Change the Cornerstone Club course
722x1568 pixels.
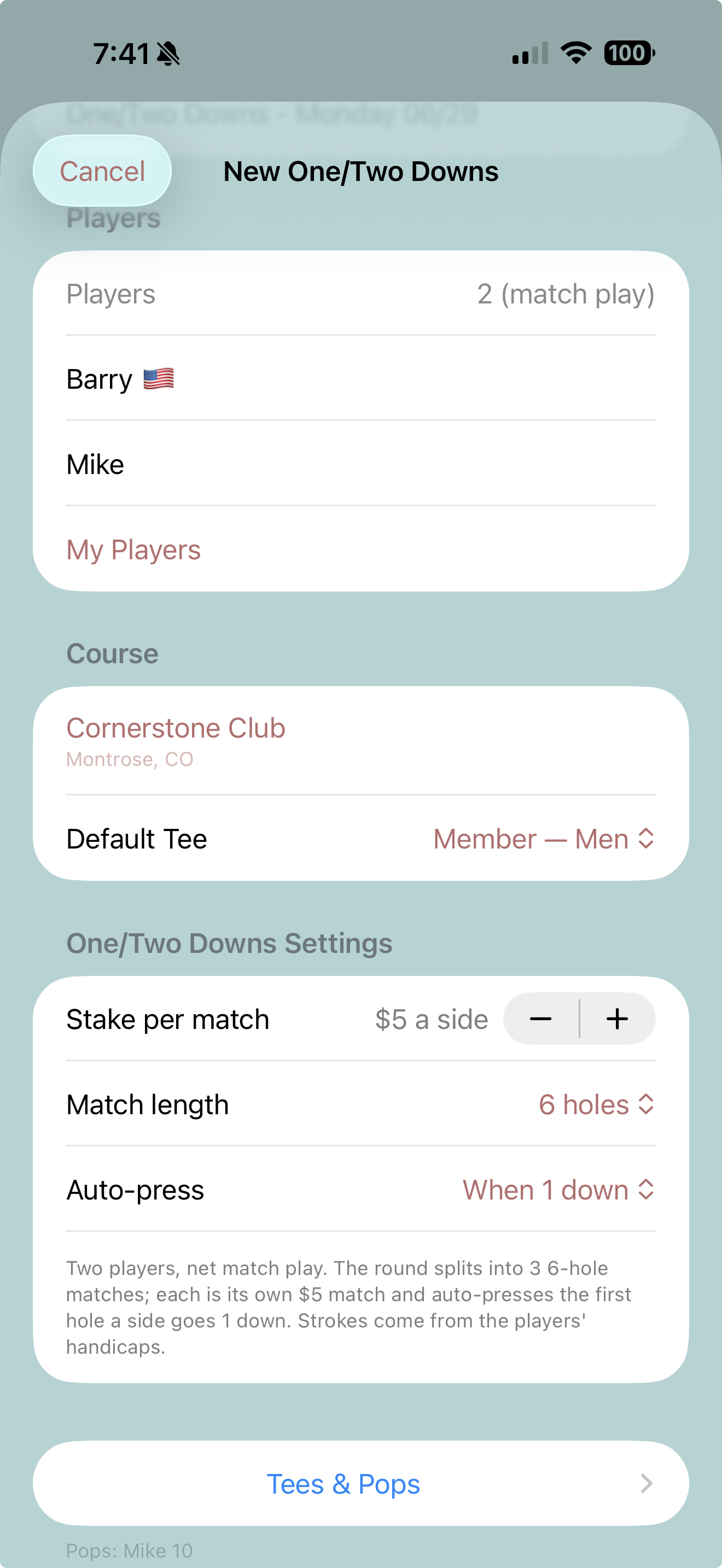tap(361, 740)
